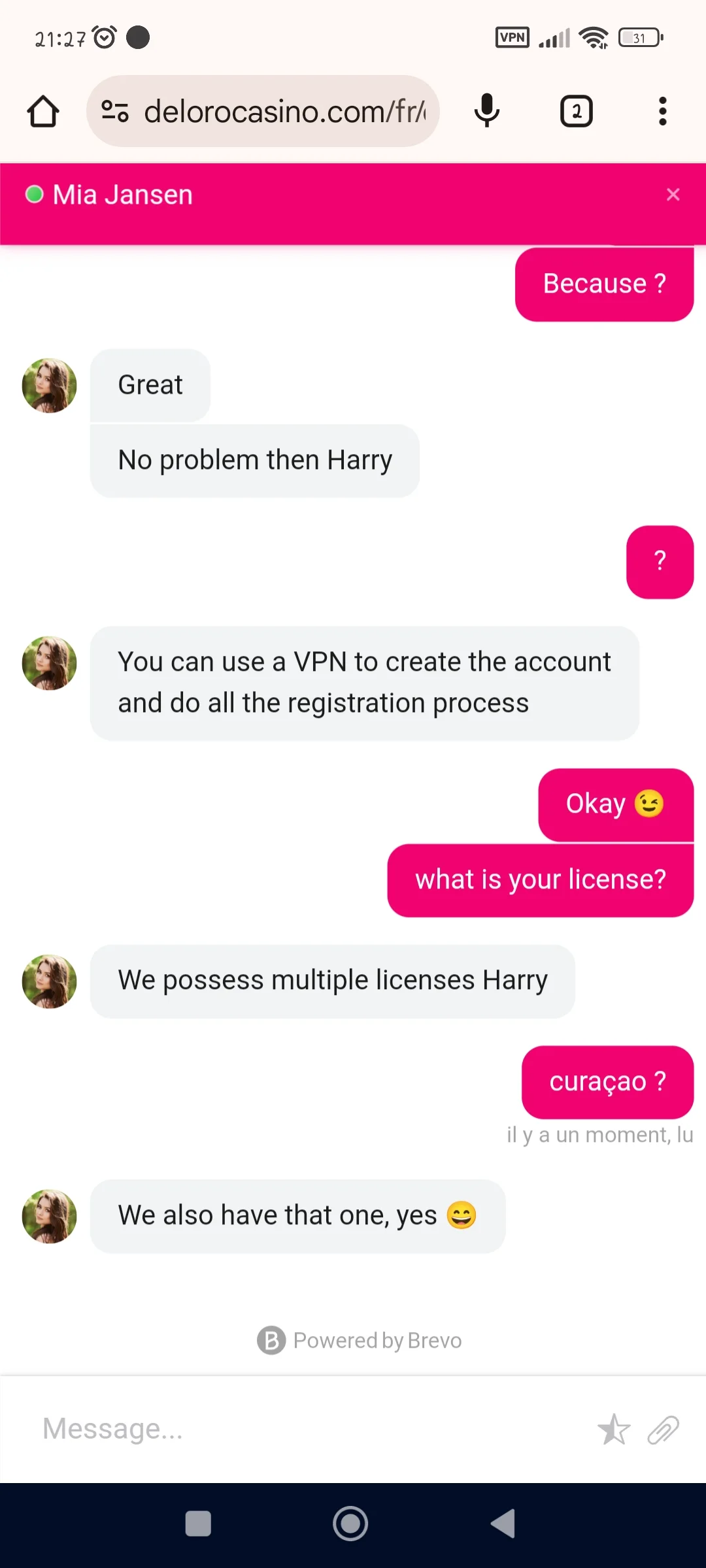This screenshot has width=706, height=1568.
Task: Attach a file with the paperclip
Action: 664,1429
